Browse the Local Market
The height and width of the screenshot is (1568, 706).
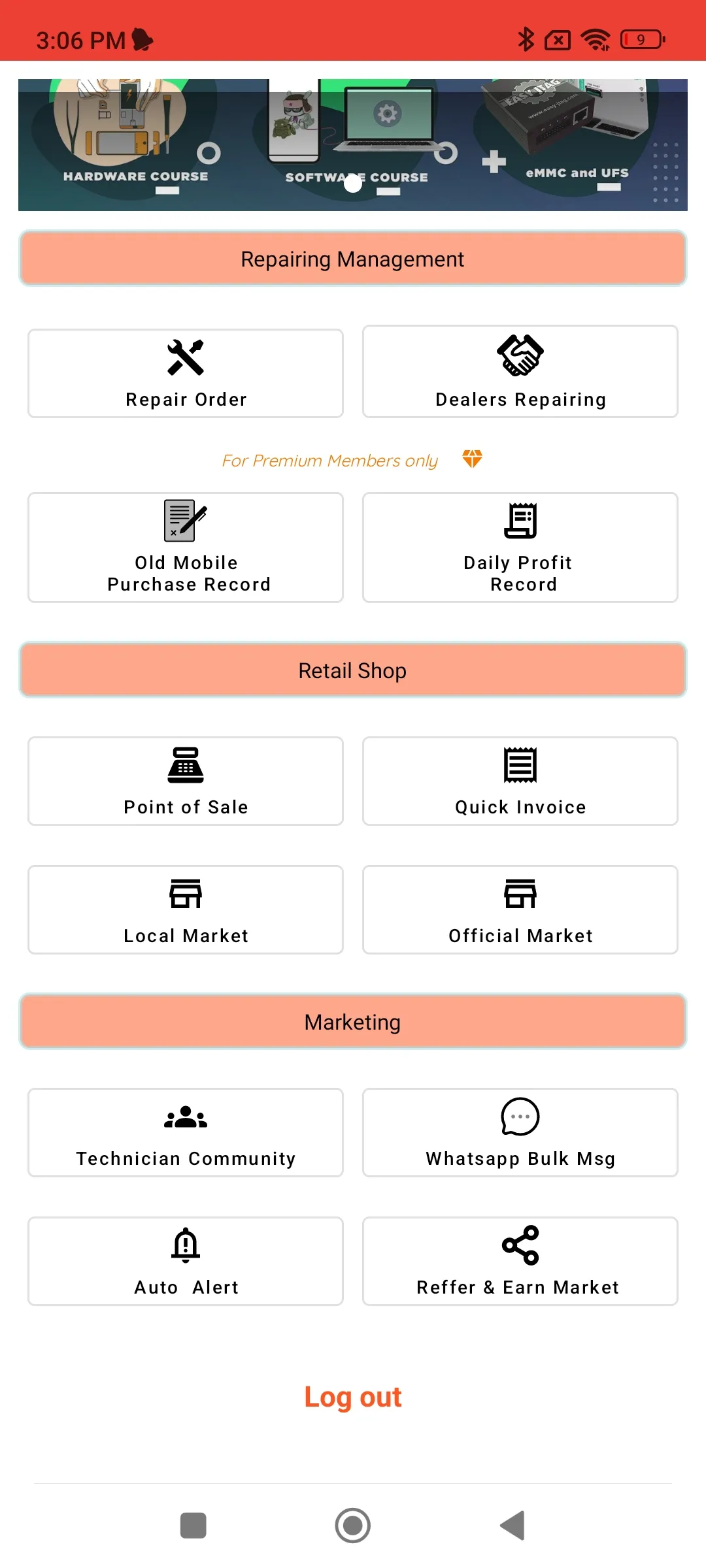coord(186,909)
